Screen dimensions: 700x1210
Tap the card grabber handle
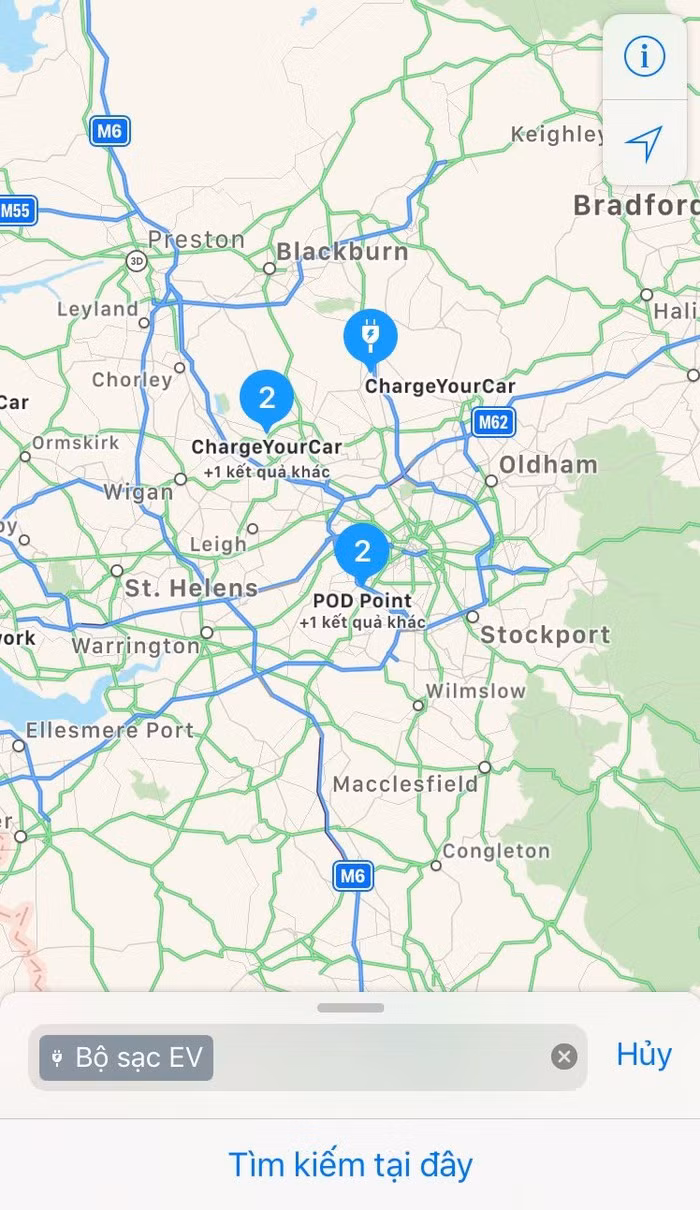[x=350, y=1008]
